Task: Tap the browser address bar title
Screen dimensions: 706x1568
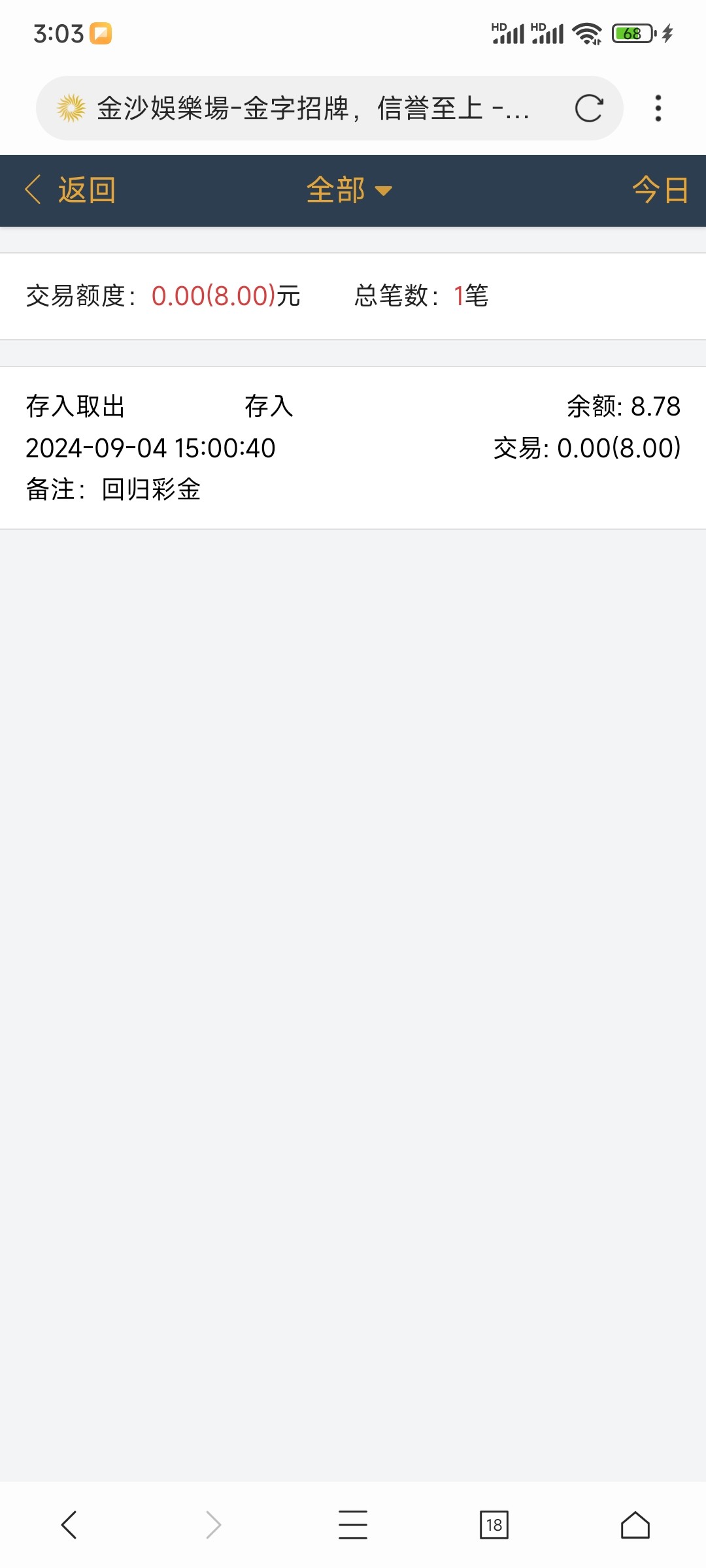Action: (x=312, y=108)
